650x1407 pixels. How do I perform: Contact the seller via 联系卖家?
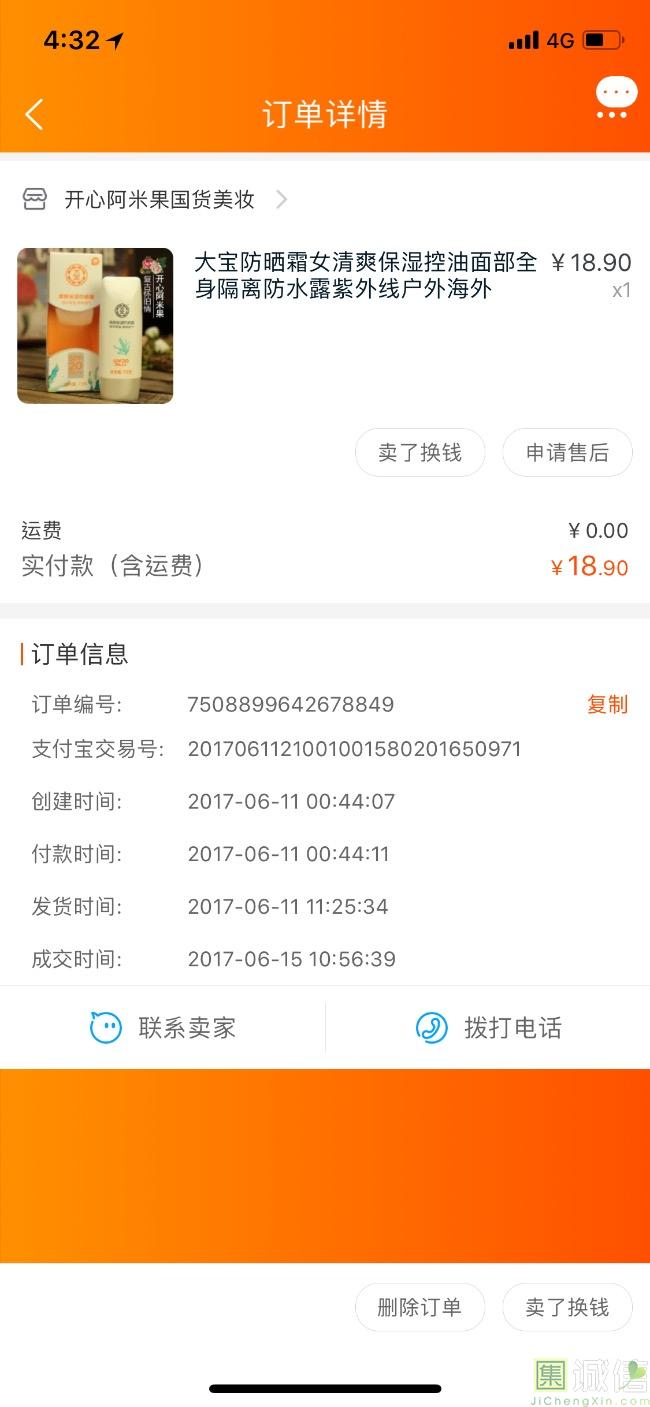click(163, 1028)
